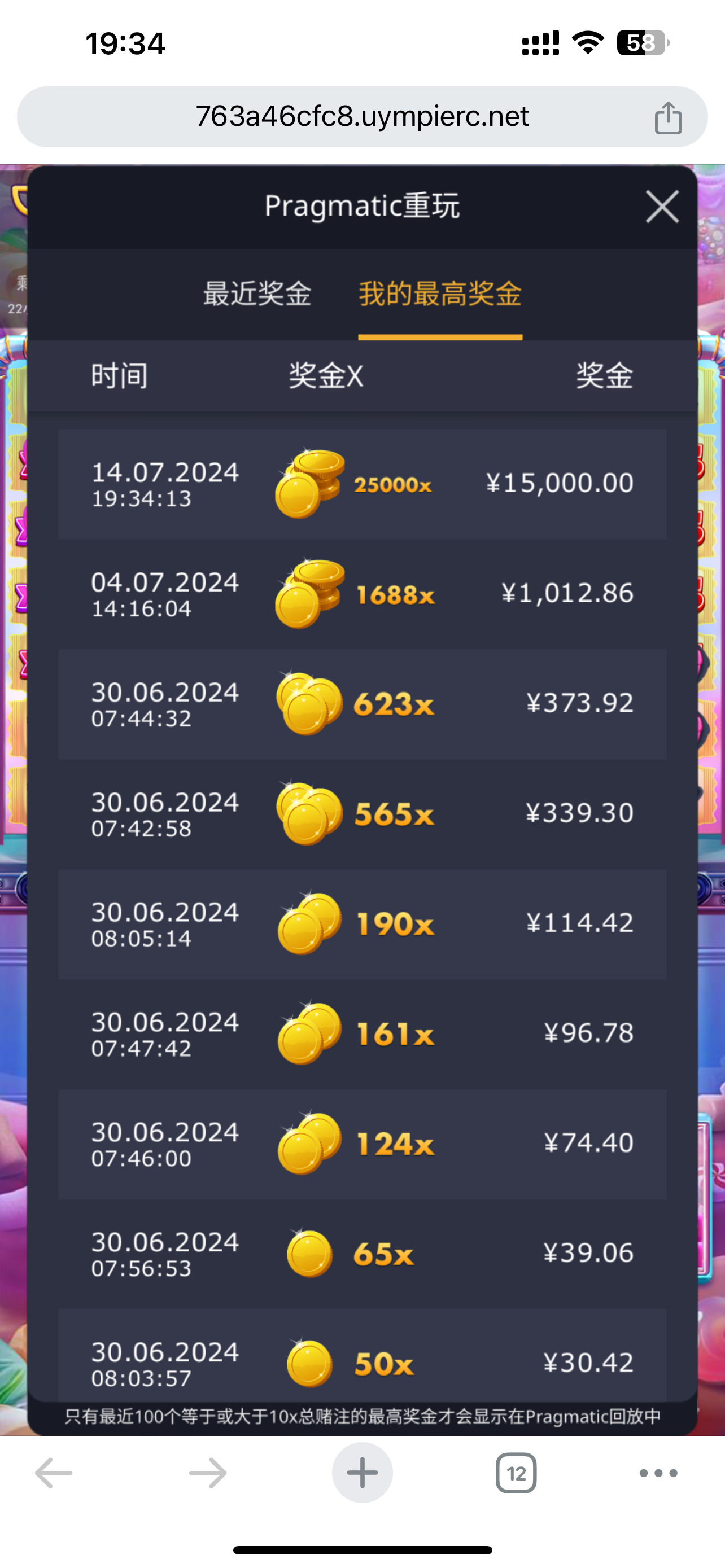
Task: Open the 161x win replay row
Action: [362, 1034]
